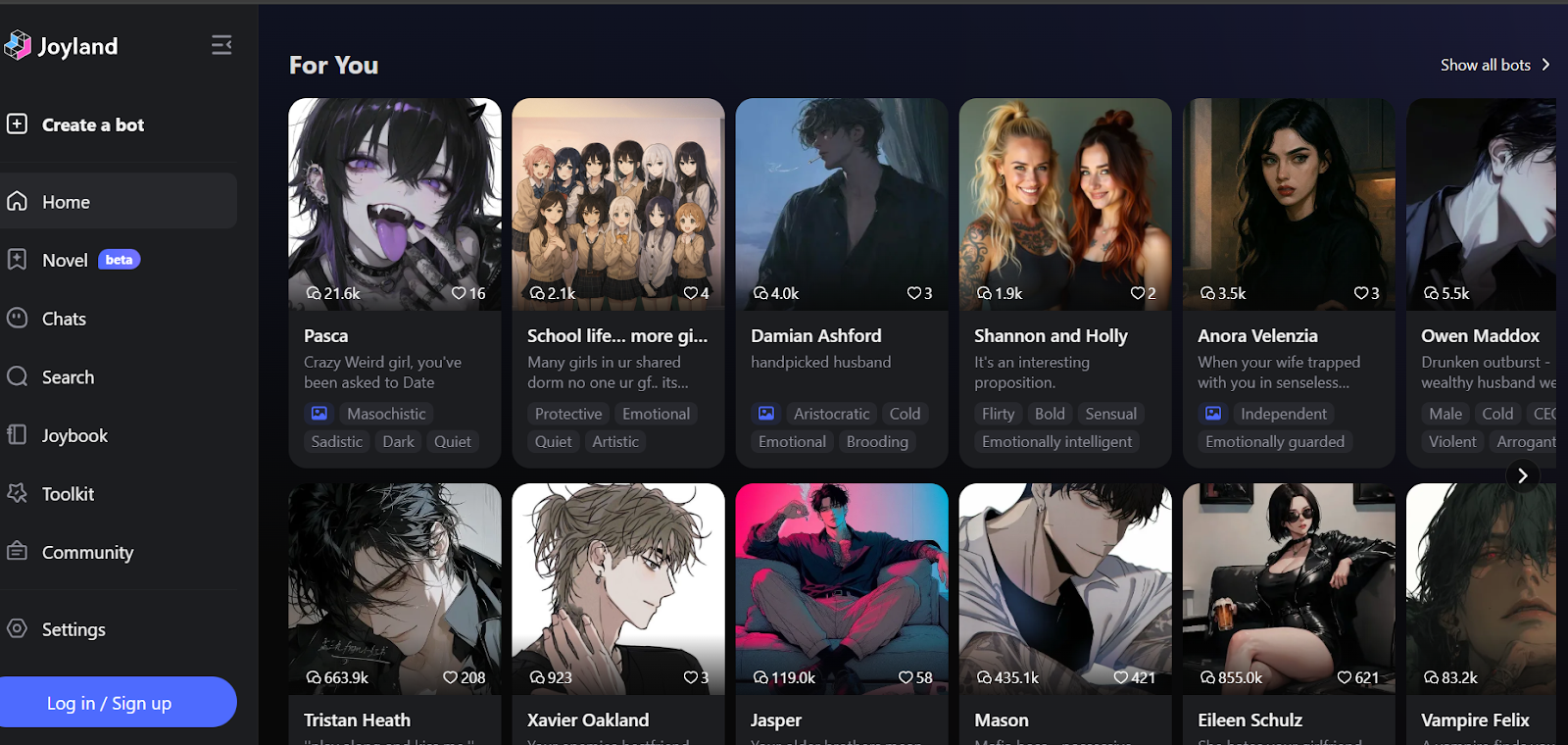Open the Search page
Viewport: 1568px width, 745px height.
click(68, 377)
